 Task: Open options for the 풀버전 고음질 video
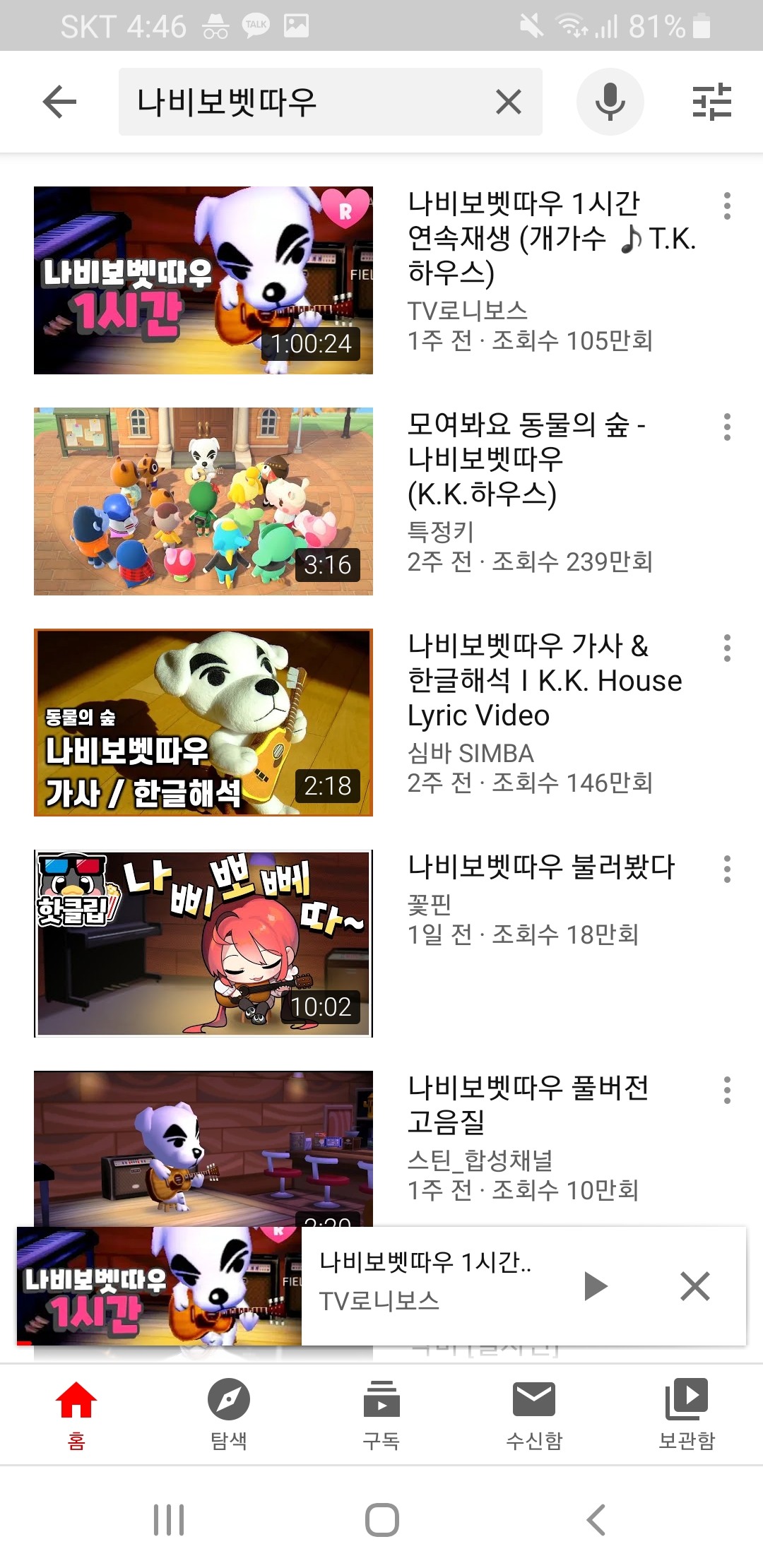(x=726, y=1091)
